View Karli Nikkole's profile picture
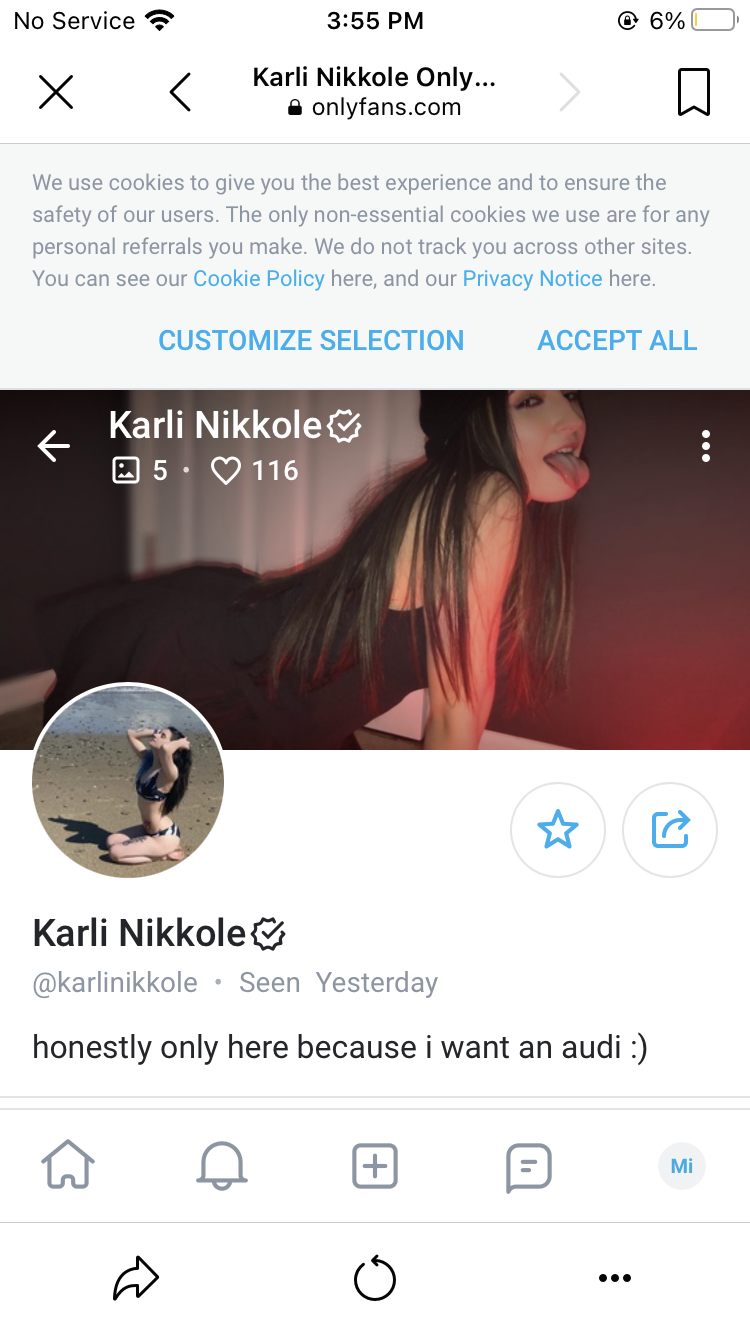The image size is (750, 1334). [128, 782]
